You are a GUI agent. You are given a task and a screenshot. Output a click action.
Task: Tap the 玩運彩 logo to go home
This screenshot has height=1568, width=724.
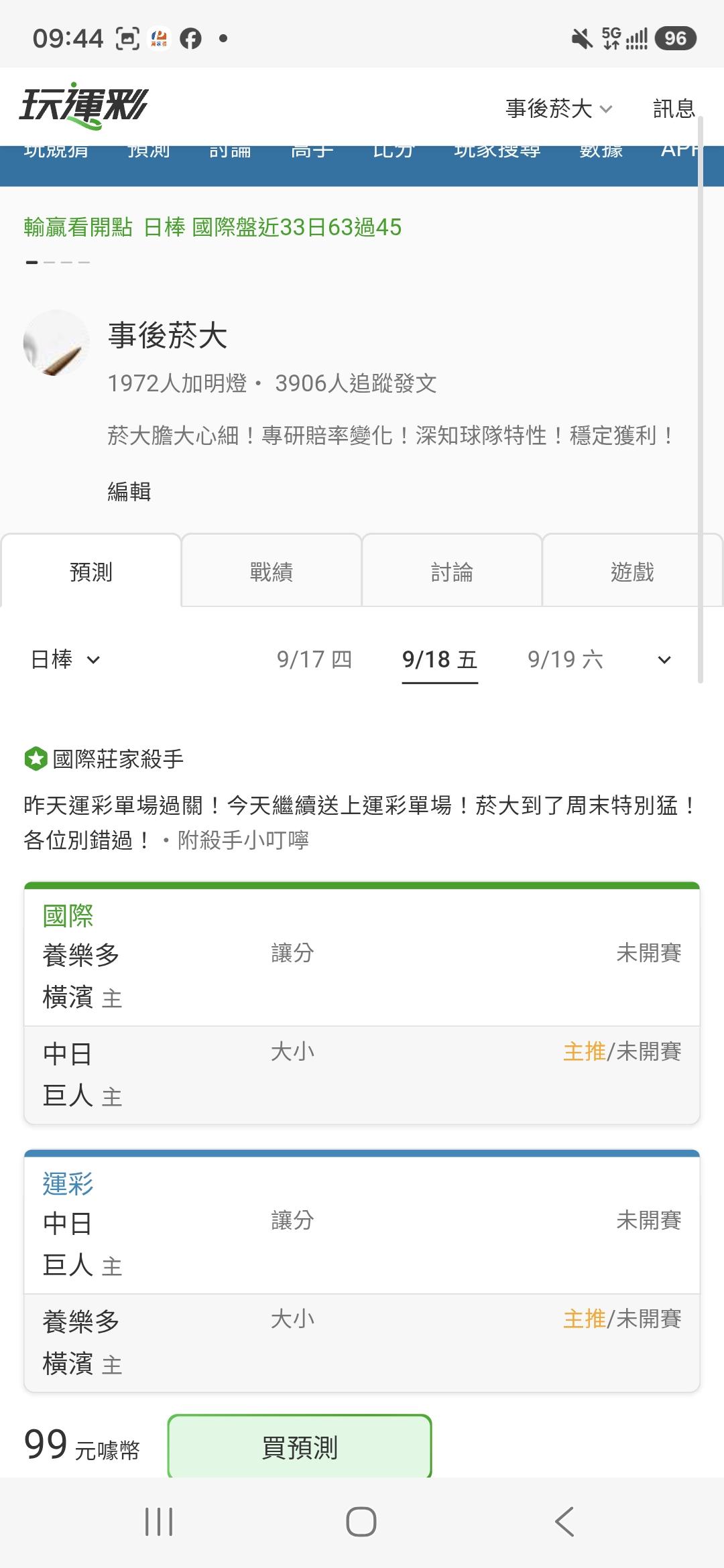click(84, 107)
